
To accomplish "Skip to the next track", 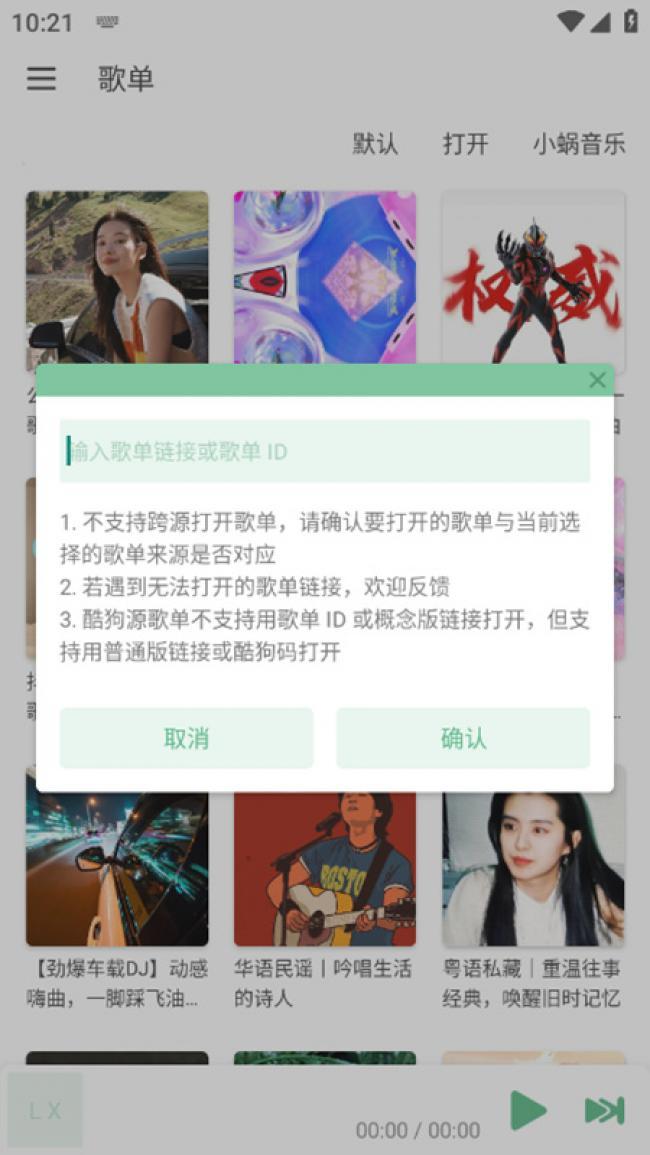I will 604,1110.
